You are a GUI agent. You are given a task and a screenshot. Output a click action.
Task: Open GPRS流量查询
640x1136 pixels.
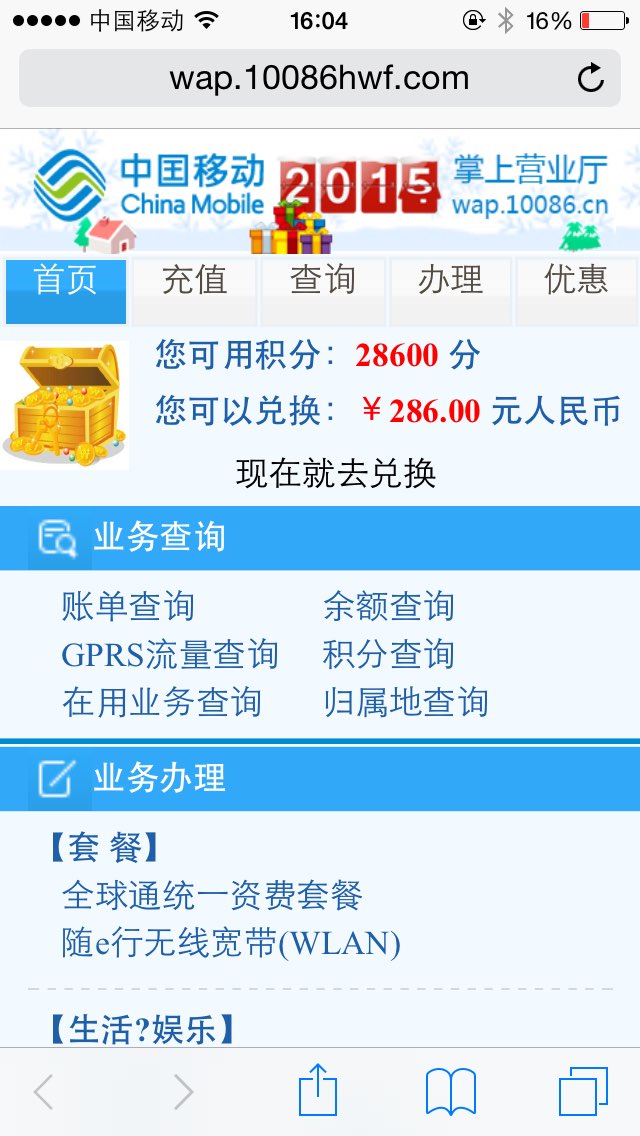(x=170, y=654)
